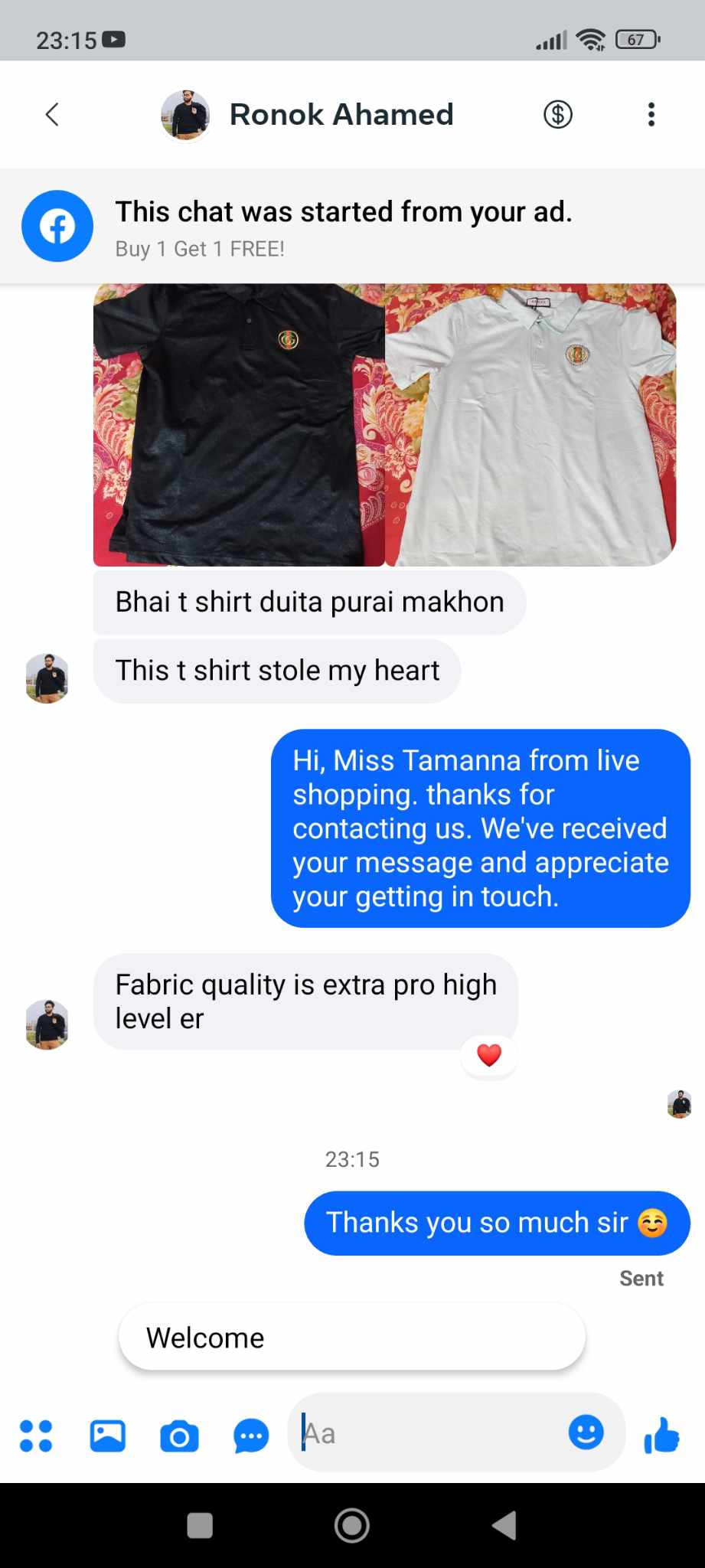Launch the camera to take a photo
Image resolution: width=705 pixels, height=1568 pixels.
(x=179, y=1437)
